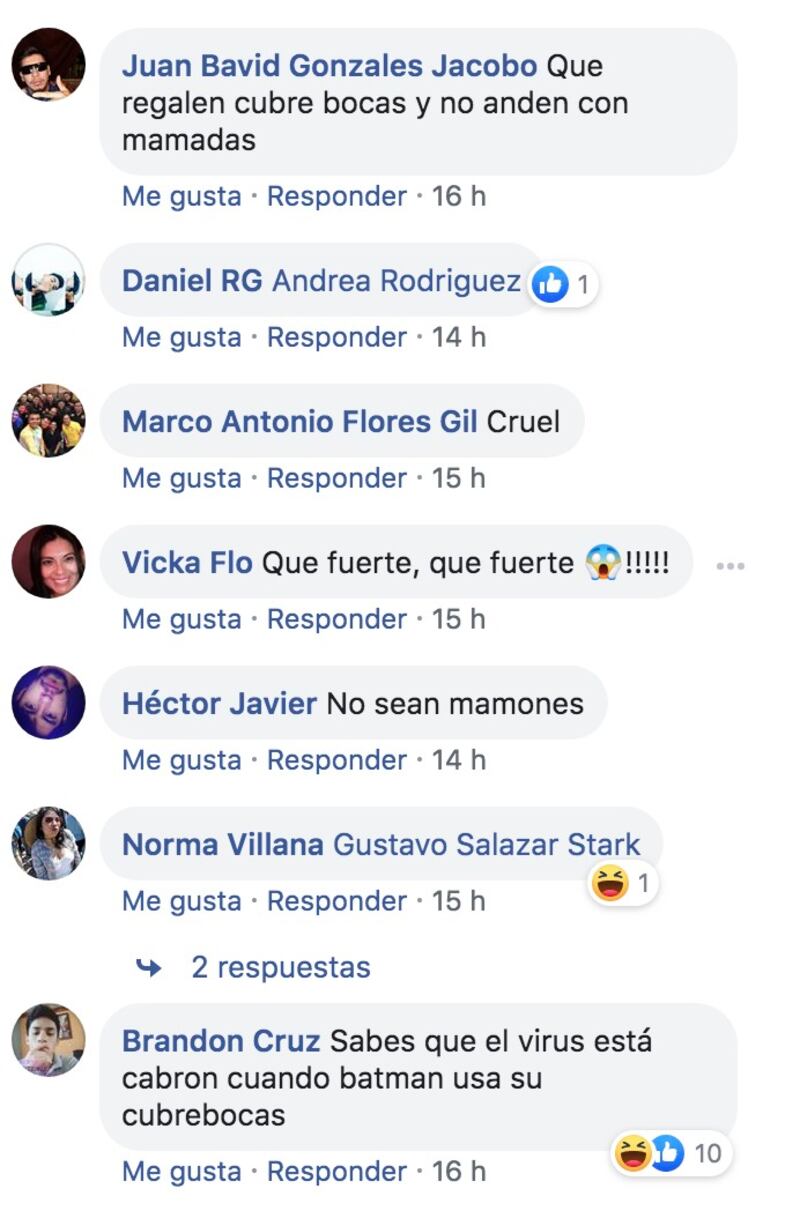Reply to Brandon Cruz's comment
This screenshot has height=1211, width=800.
[336, 1171]
